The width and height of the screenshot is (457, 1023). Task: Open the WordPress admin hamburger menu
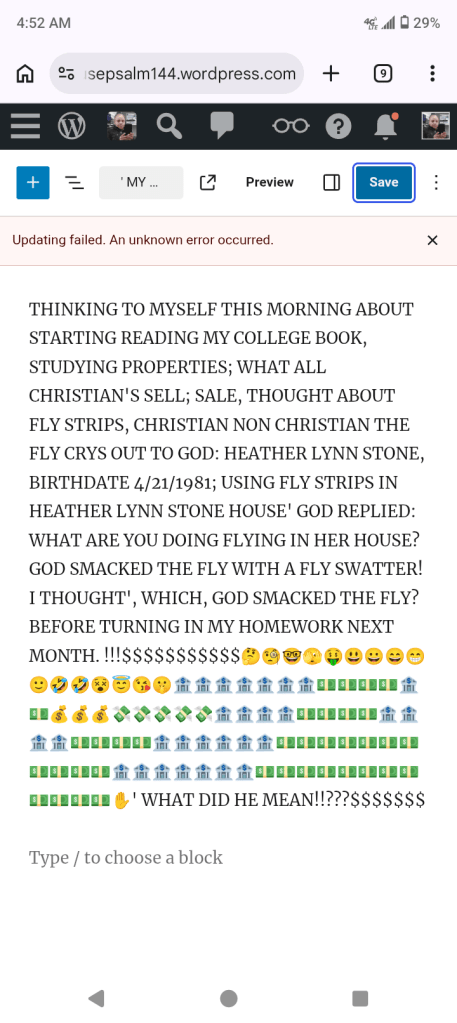(x=25, y=126)
